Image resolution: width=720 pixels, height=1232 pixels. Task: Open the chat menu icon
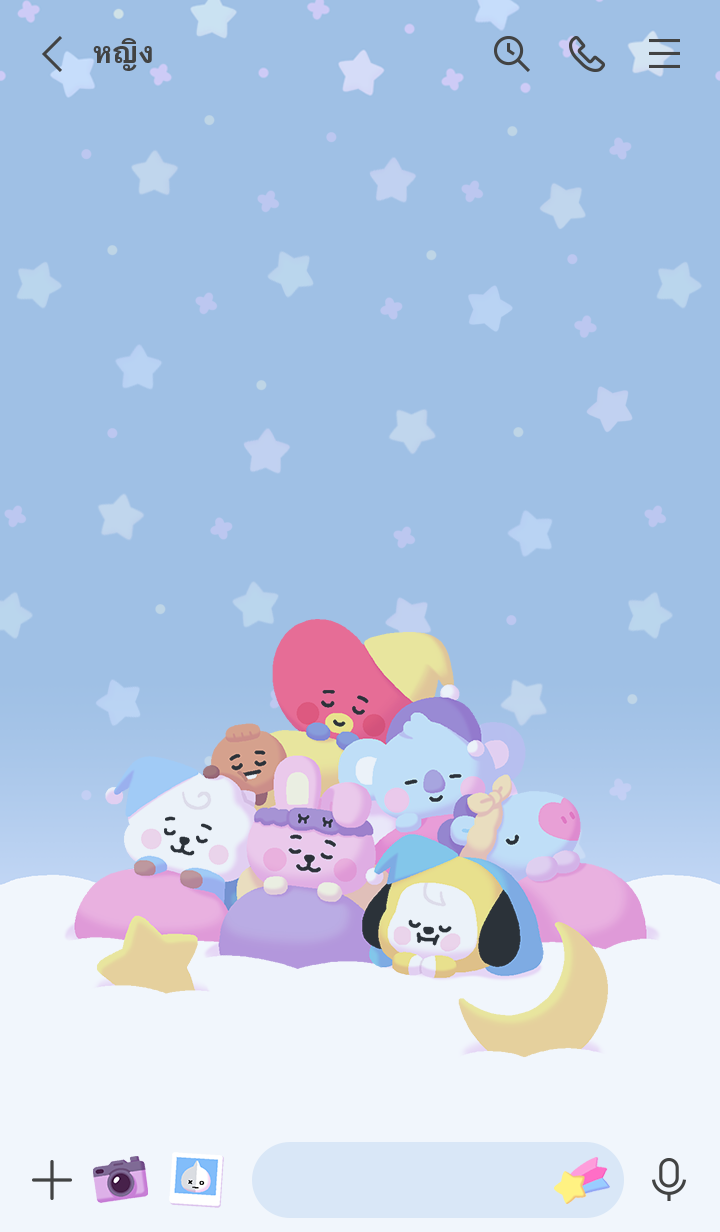664,54
